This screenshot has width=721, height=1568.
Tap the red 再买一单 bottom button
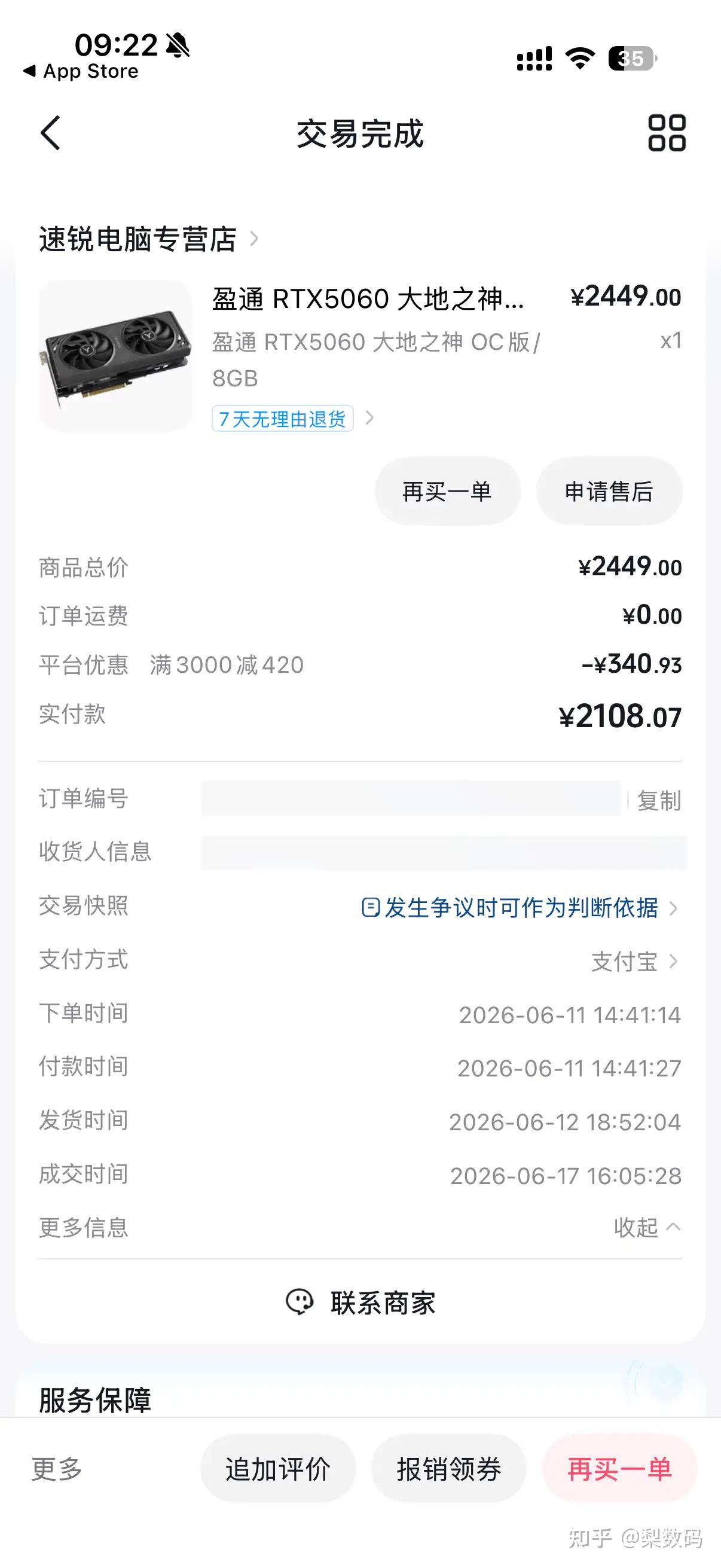tap(619, 1469)
